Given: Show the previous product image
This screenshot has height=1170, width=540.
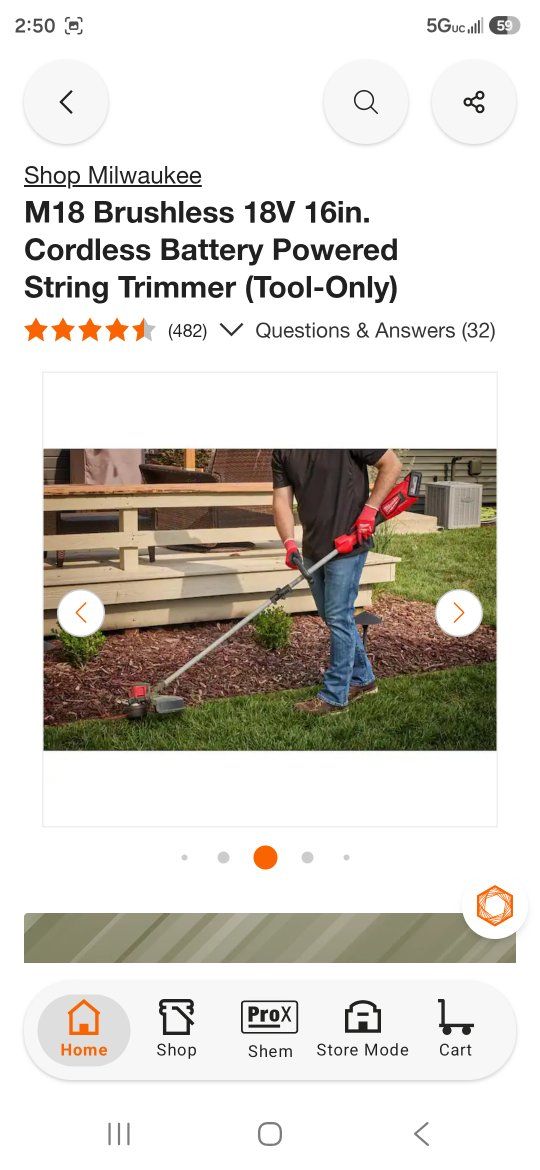Looking at the screenshot, I should pos(81,613).
